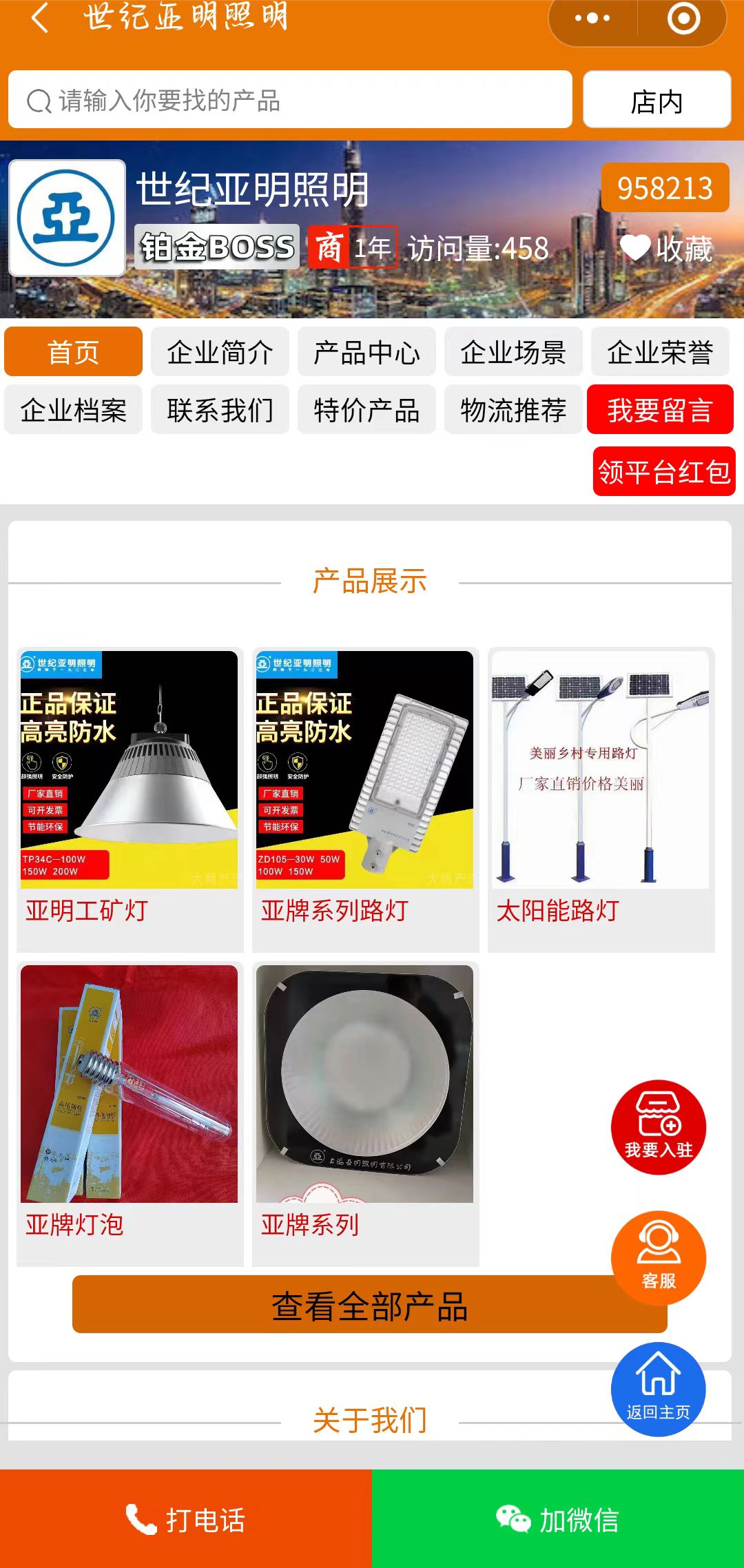
Task: Open the 亚明工矿灯 product card
Action: [x=130, y=799]
